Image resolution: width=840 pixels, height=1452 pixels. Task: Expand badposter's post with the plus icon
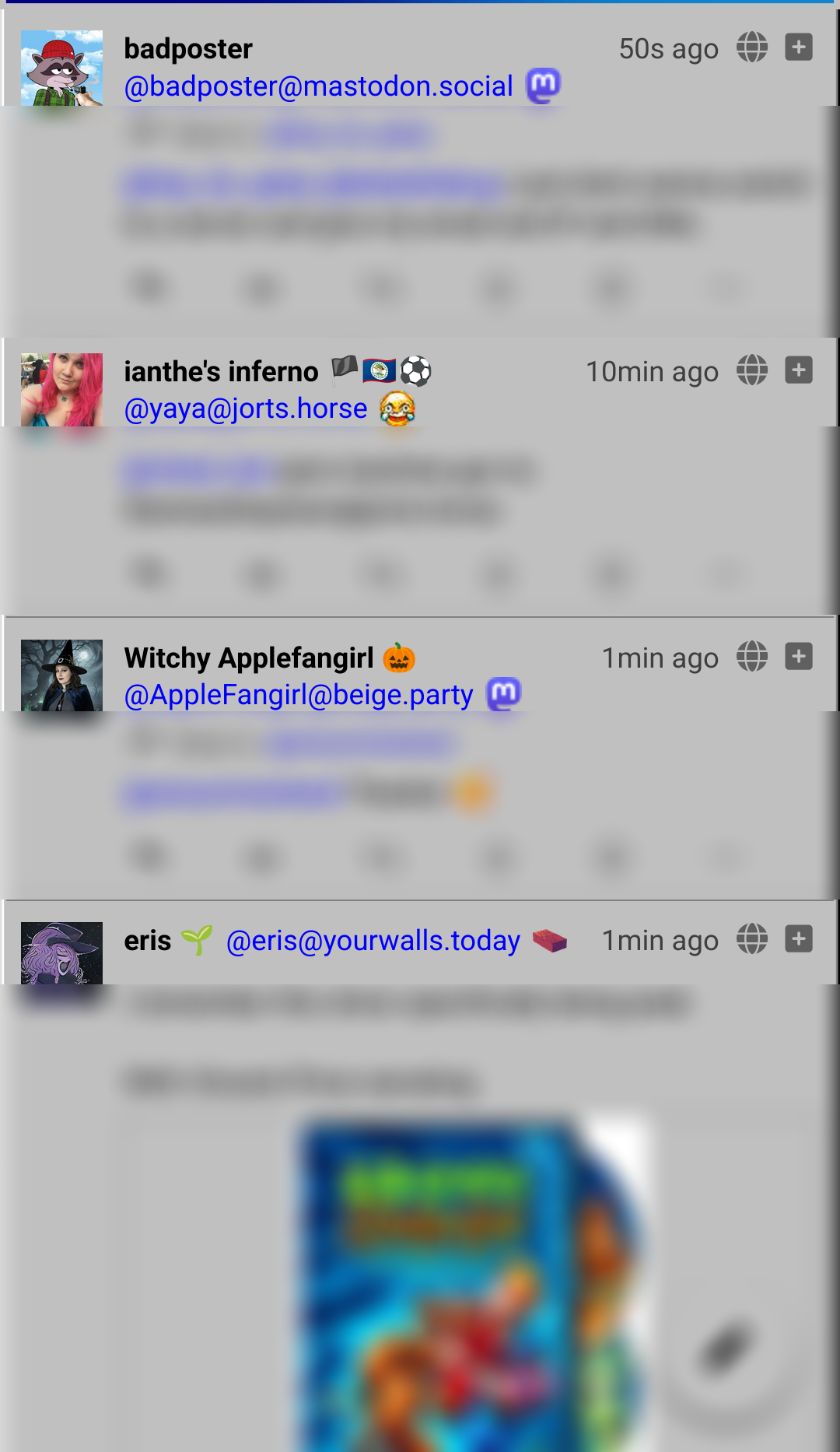pyautogui.click(x=799, y=47)
